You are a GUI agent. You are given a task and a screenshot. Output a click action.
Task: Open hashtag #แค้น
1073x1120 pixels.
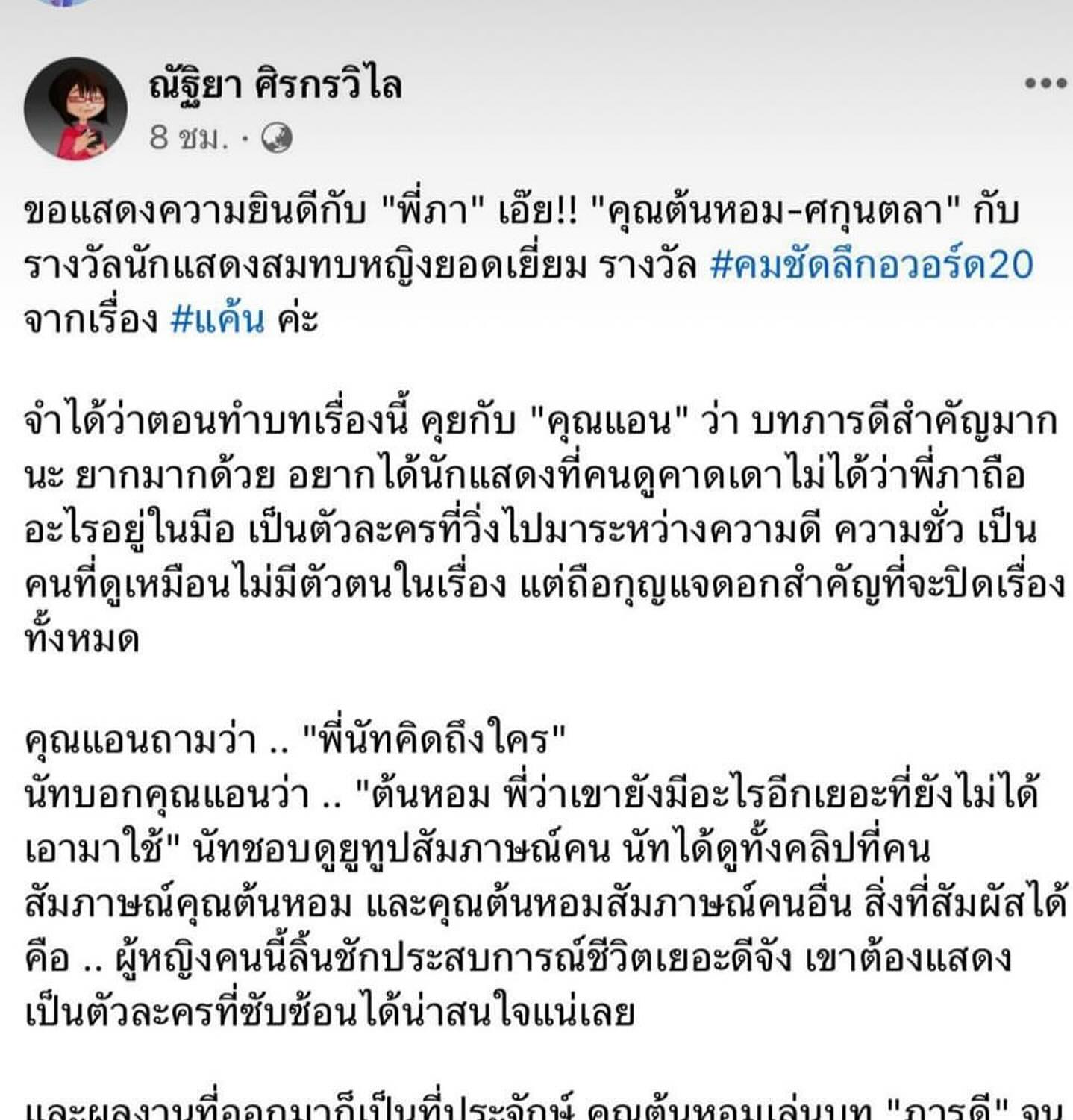[x=217, y=320]
